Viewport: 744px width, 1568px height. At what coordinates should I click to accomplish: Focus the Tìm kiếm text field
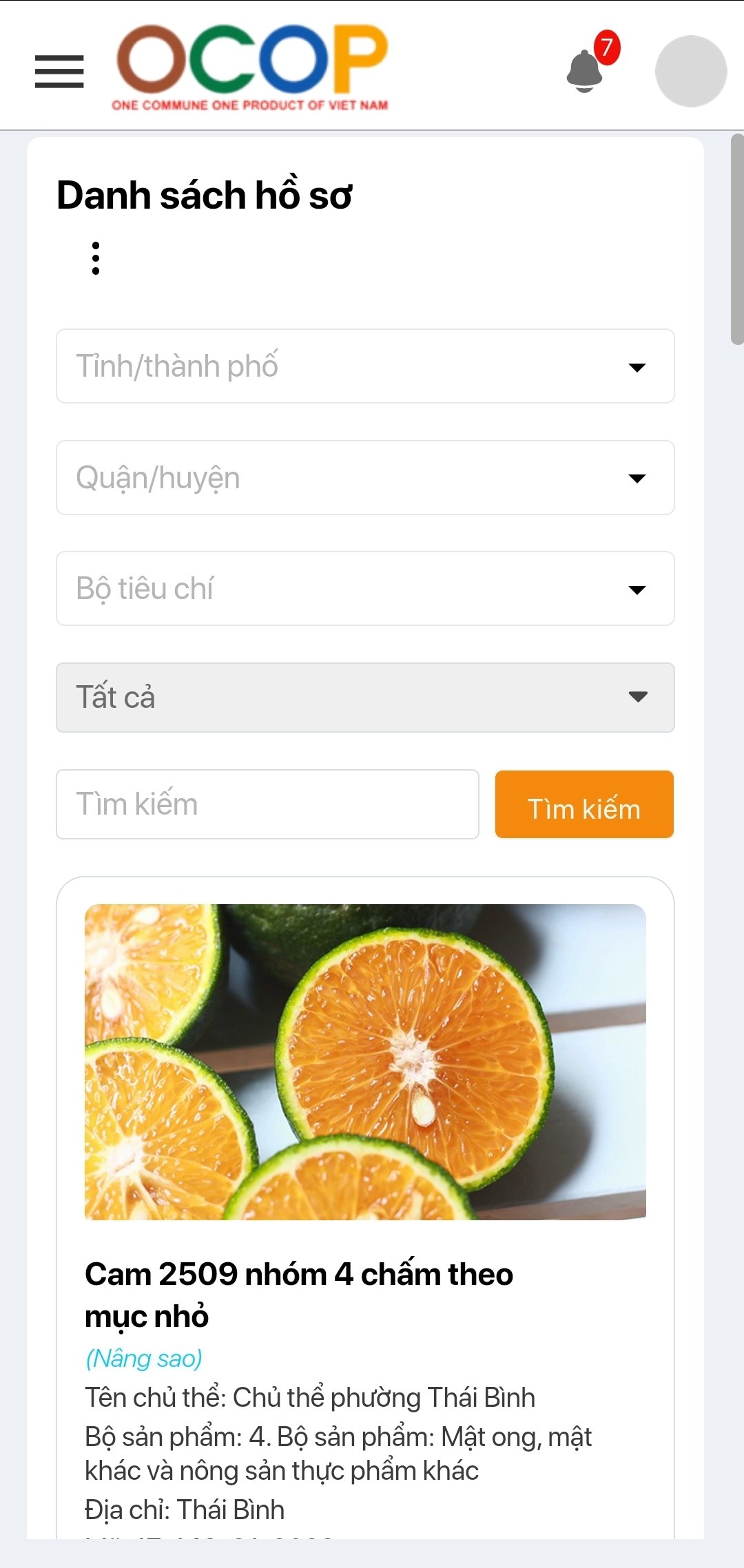267,804
